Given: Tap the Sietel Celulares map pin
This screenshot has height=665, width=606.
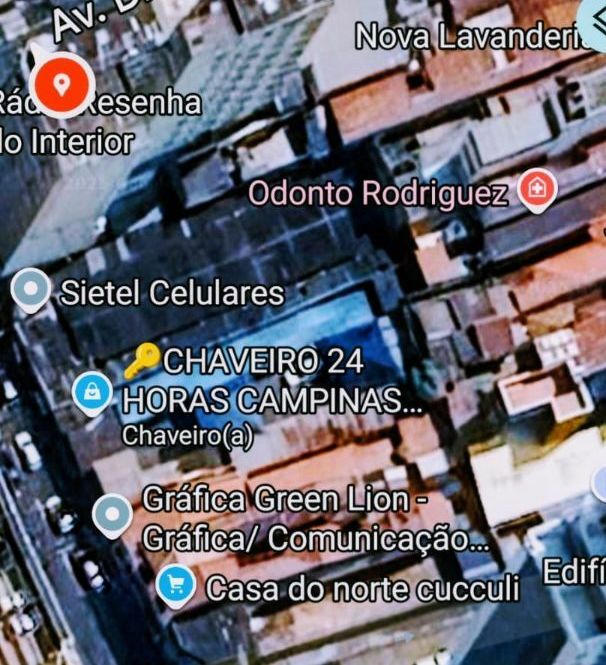Looking at the screenshot, I should pos(31,290).
